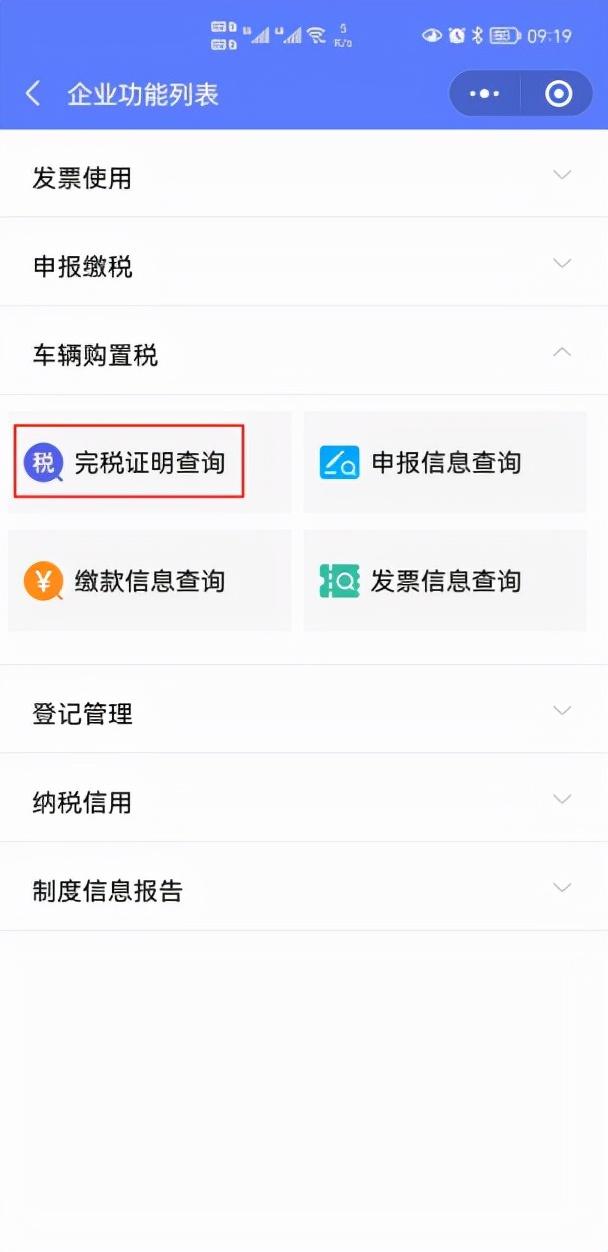Close the mini program with the circle button

click(x=558, y=94)
